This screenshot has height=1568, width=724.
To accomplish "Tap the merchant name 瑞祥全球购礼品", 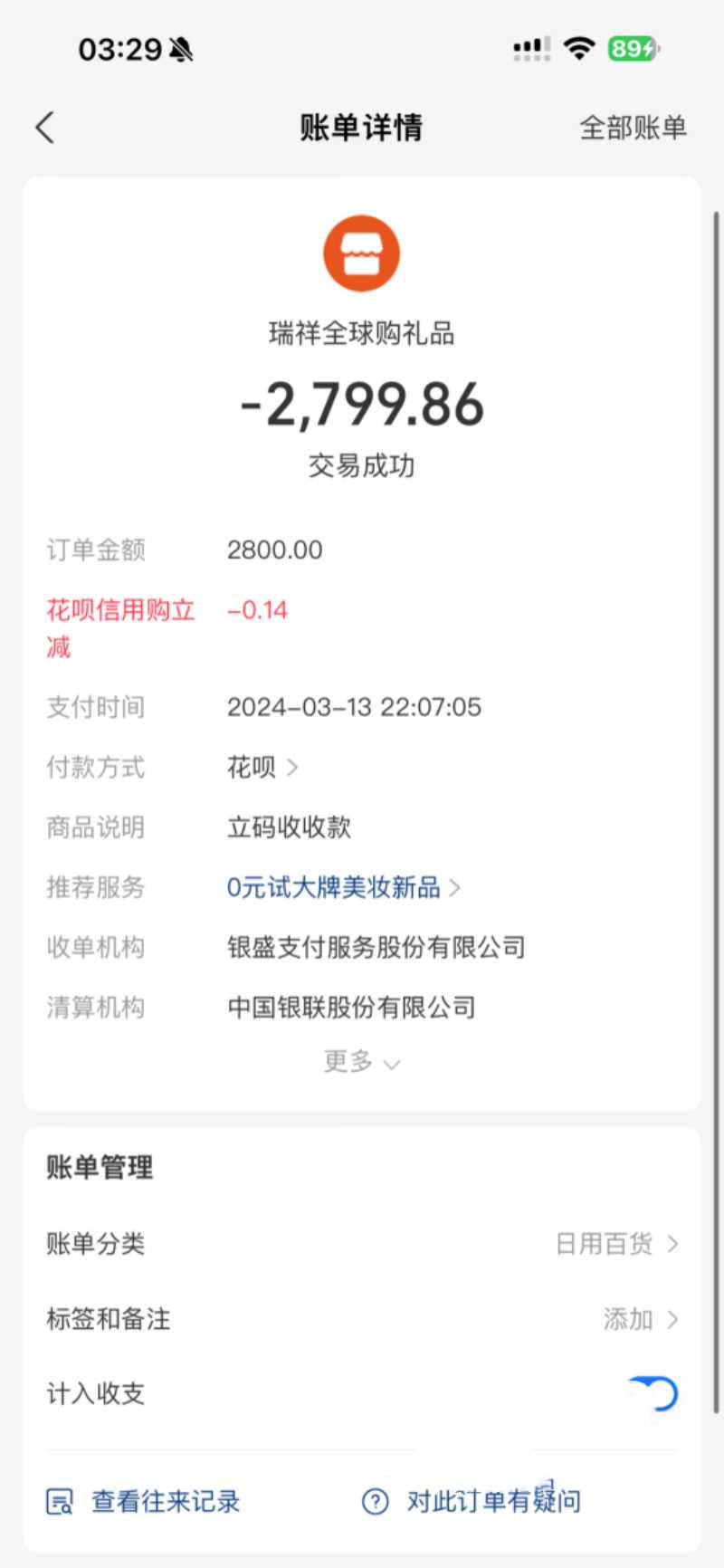I will [x=361, y=334].
